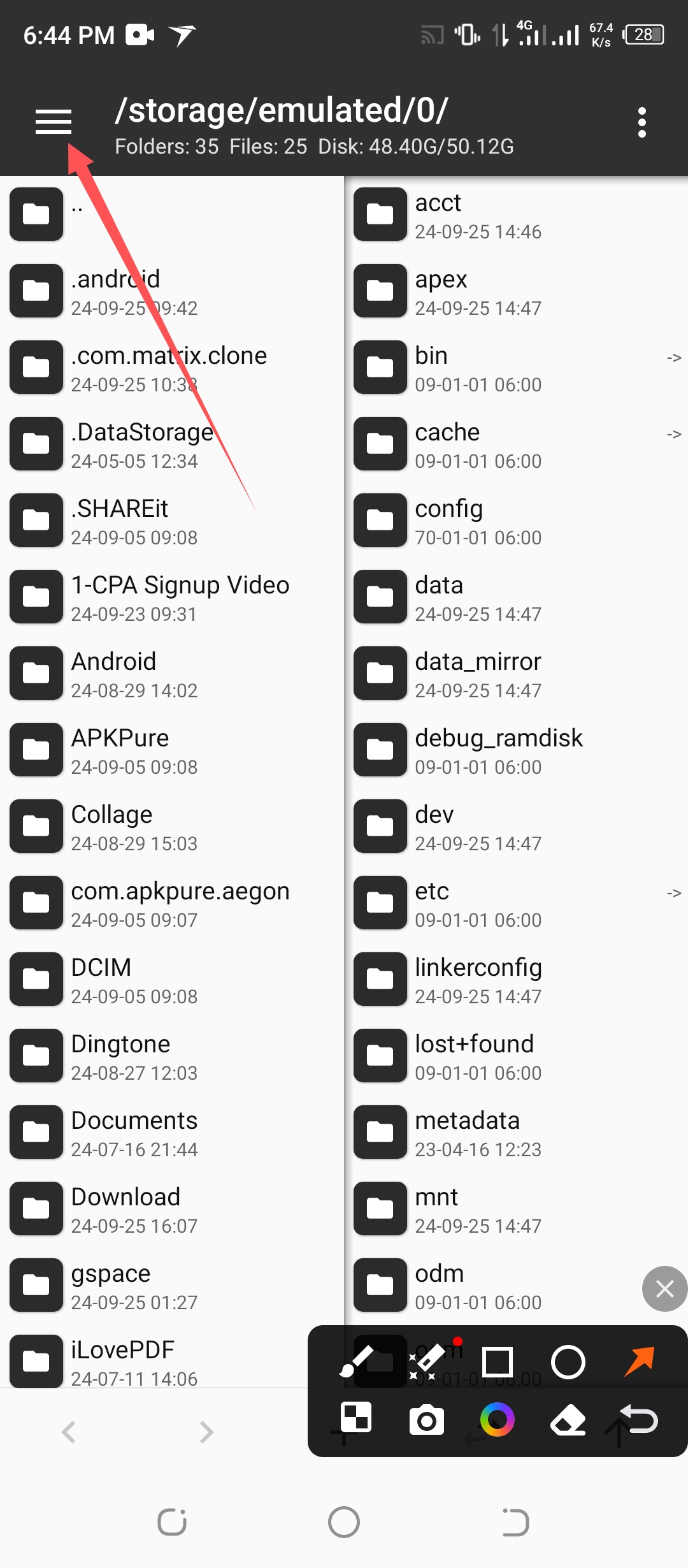Open the cache folder
This screenshot has width=688, height=1568.
pos(447,443)
